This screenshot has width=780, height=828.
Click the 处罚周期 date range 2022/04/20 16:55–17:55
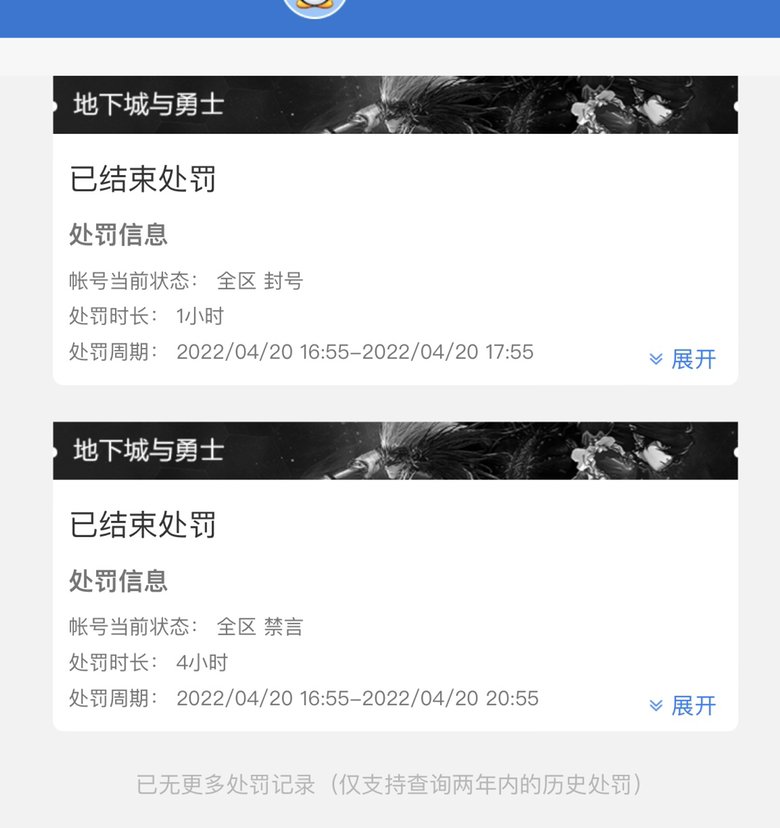(x=356, y=352)
